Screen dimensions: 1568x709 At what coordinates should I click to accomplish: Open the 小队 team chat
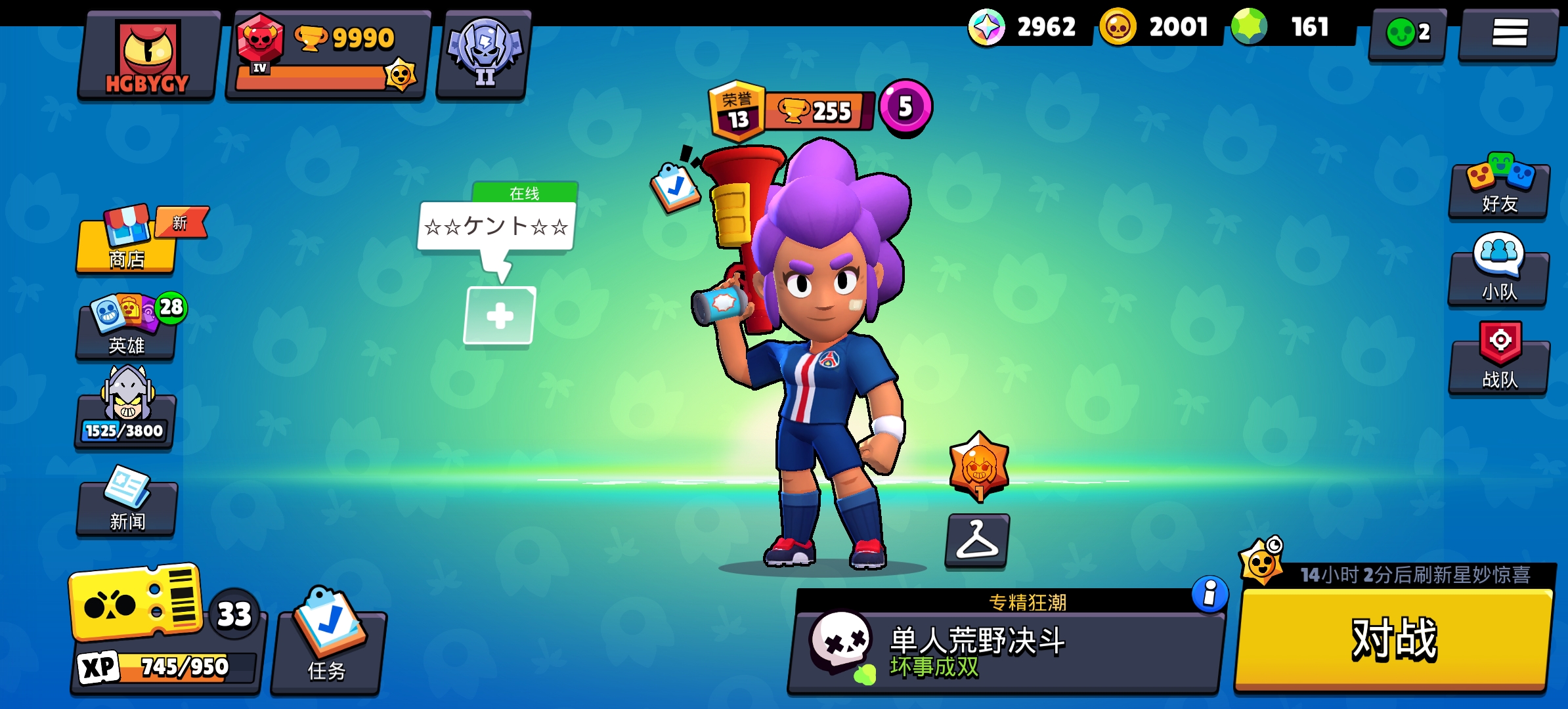point(1498,276)
